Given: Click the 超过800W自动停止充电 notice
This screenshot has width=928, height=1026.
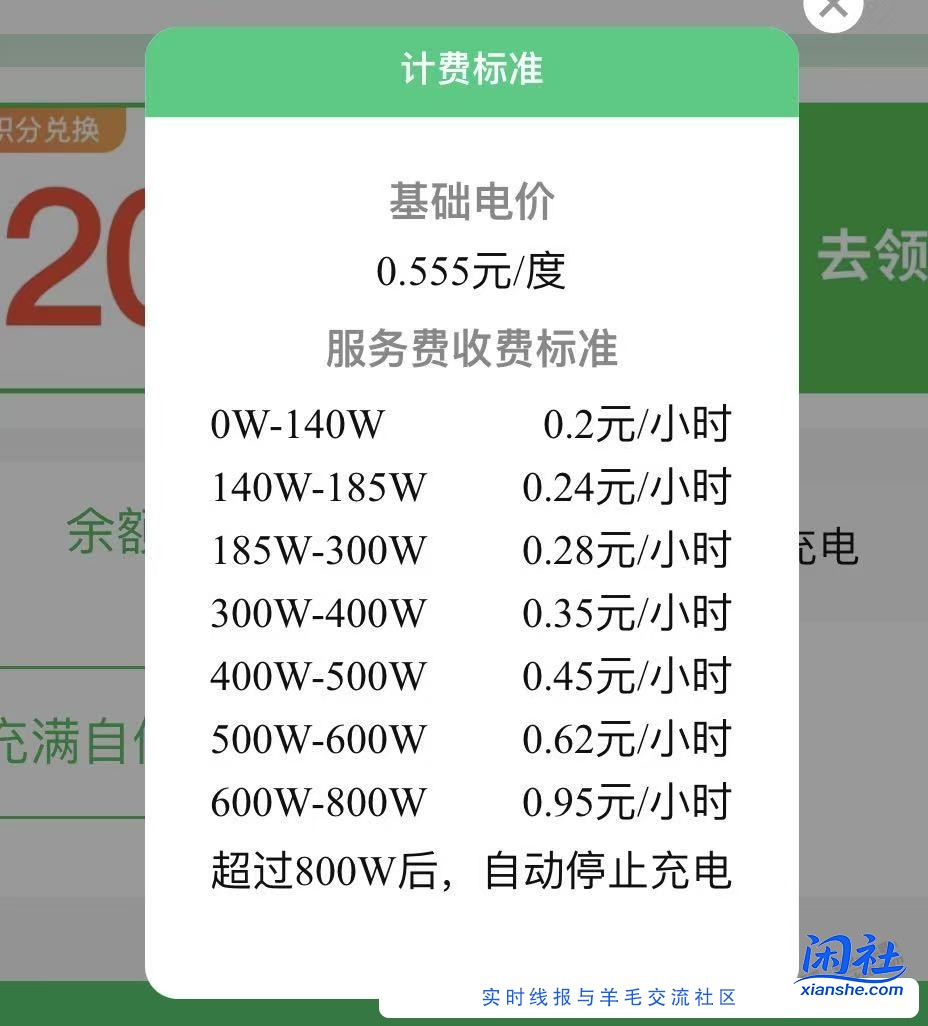Looking at the screenshot, I should (x=471, y=870).
